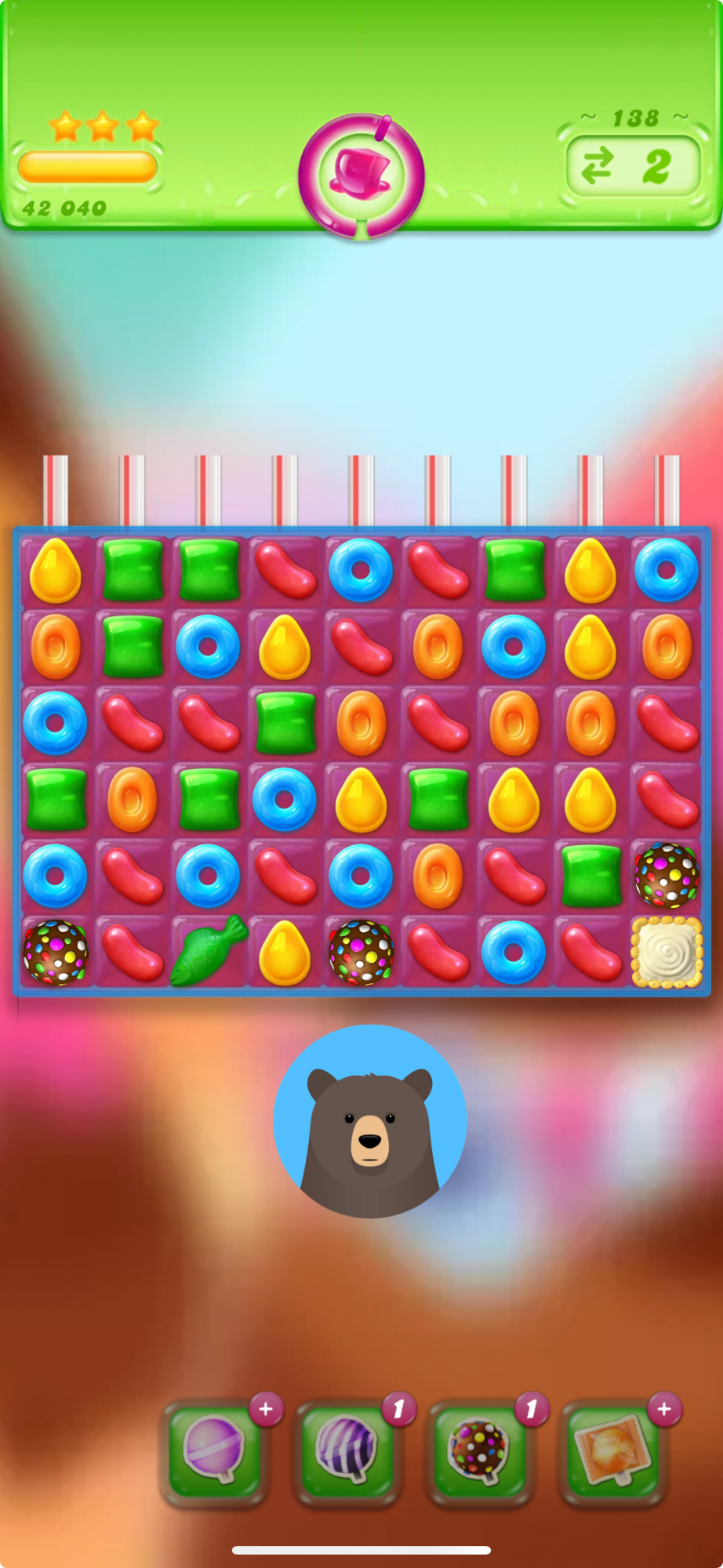The width and height of the screenshot is (723, 1568).
Task: Tap the white coconut swirl candy
Action: tap(667, 952)
